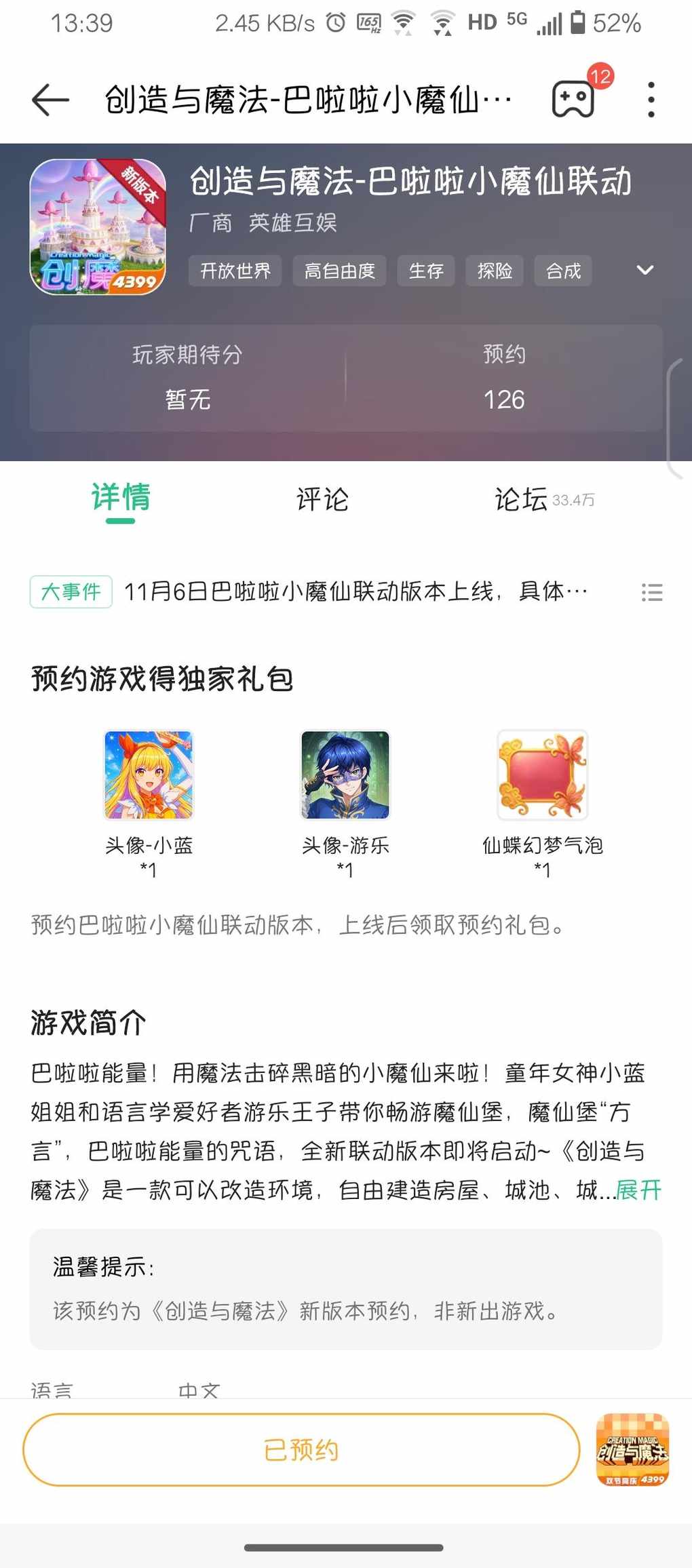Select the 高自由度 tag chip

click(x=339, y=271)
